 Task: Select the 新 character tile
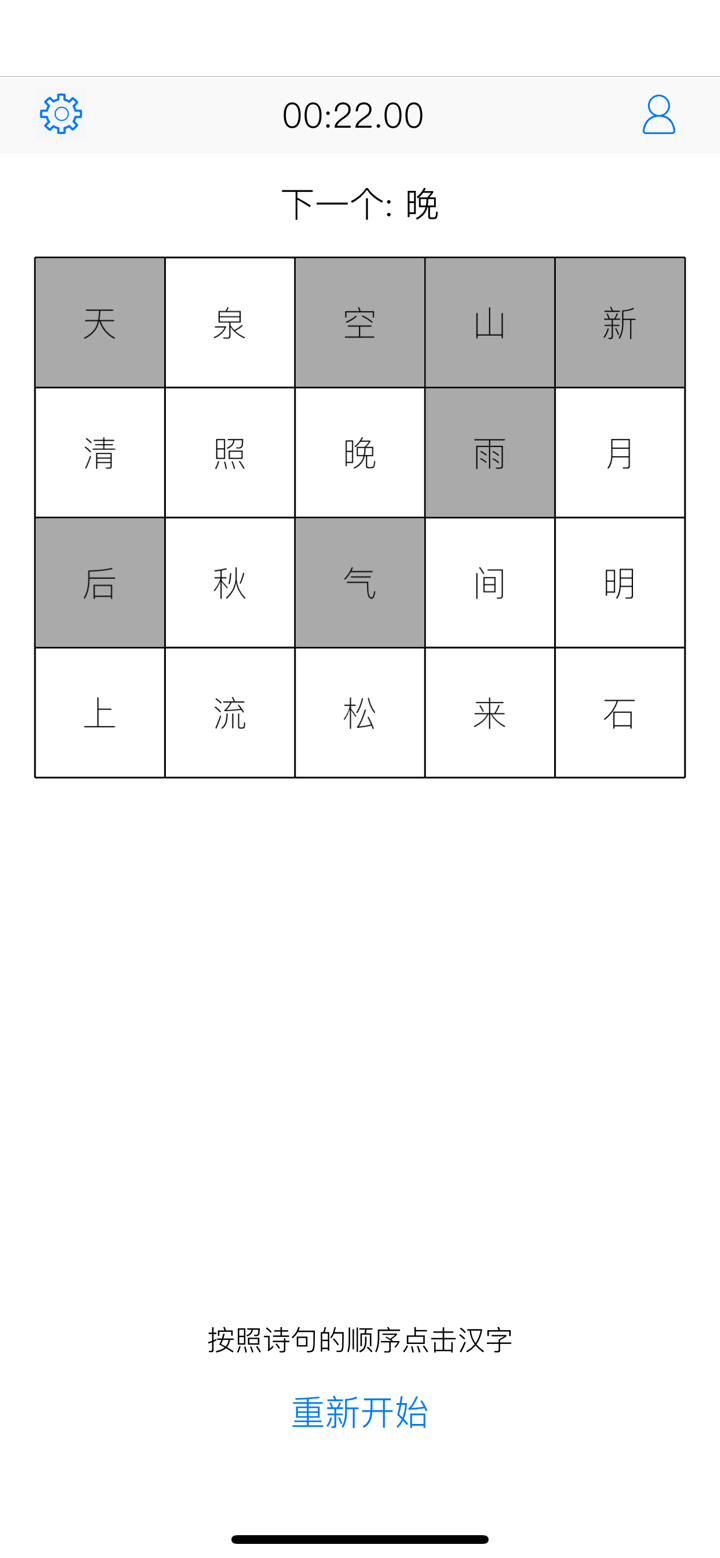[x=619, y=322]
